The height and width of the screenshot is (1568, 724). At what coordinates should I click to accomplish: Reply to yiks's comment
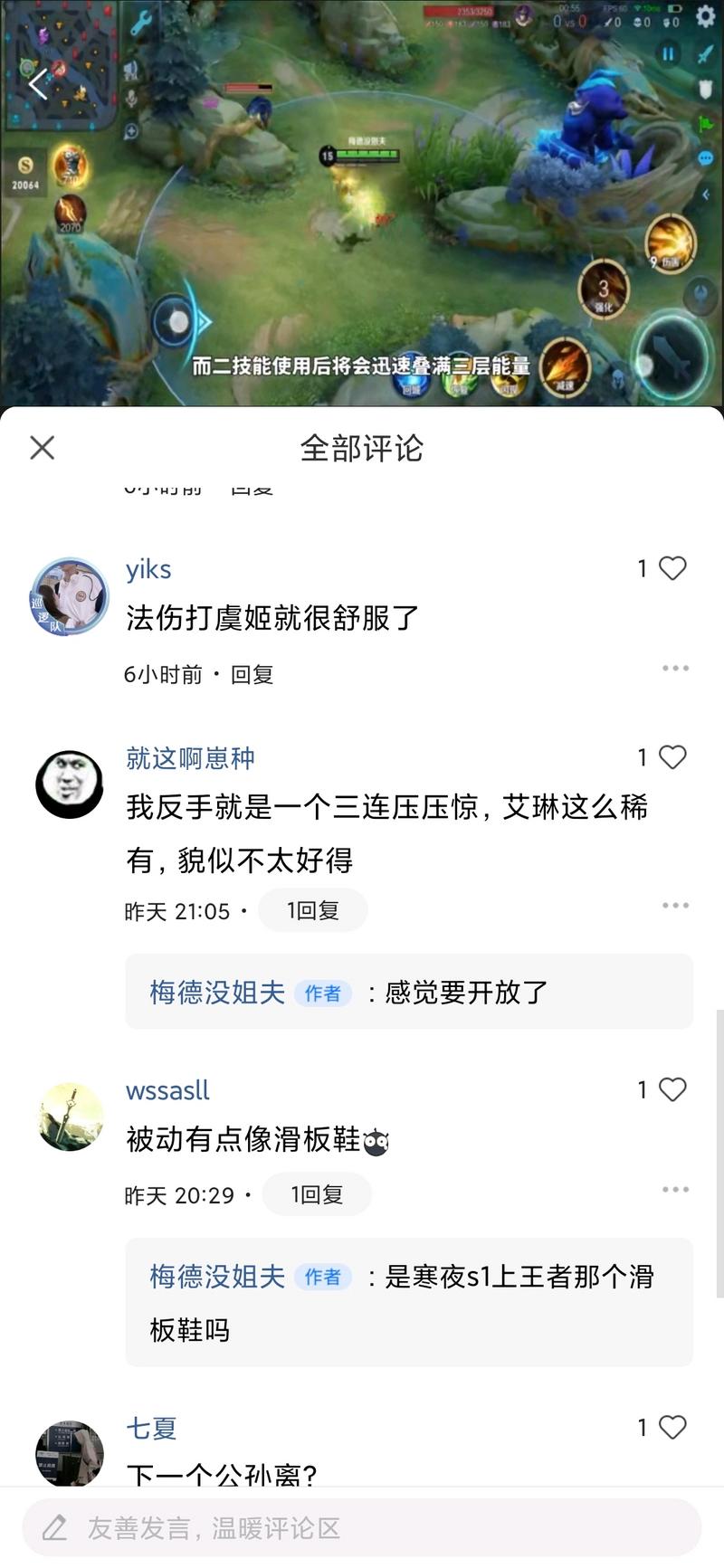click(x=252, y=674)
